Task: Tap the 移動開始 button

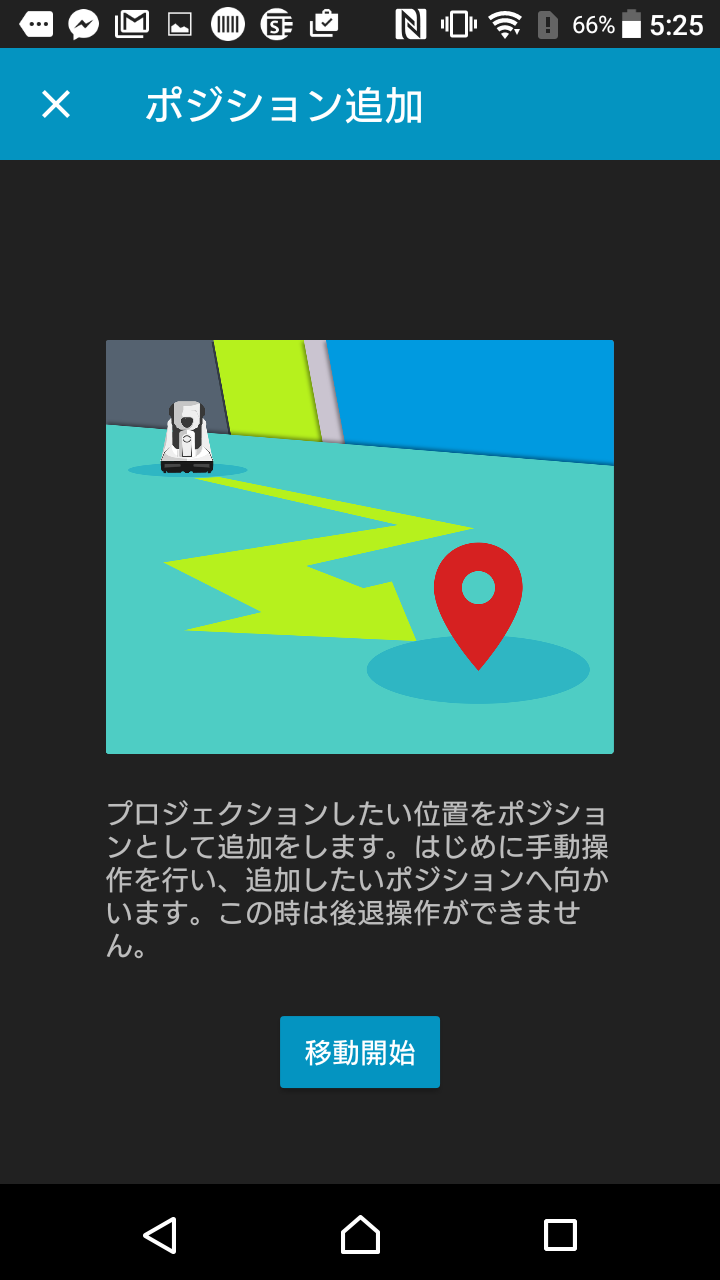Action: [360, 1052]
